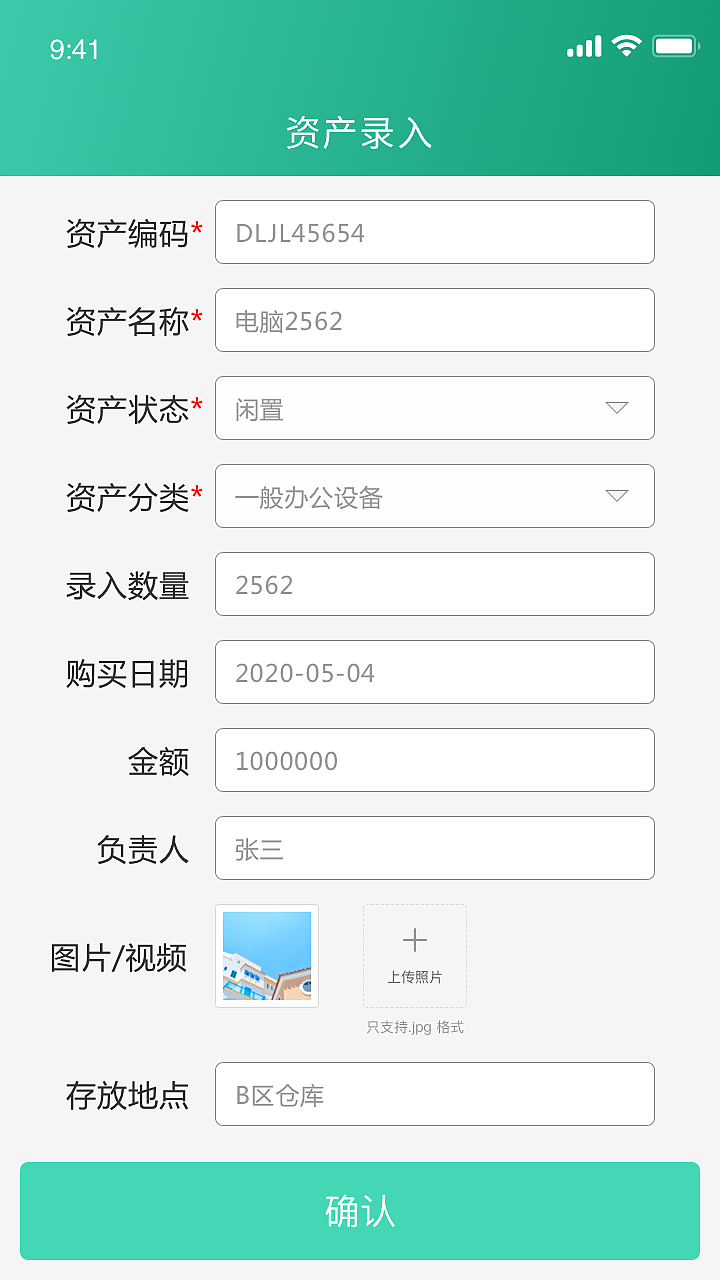Click the plus icon to upload photo
720x1280 pixels.
[414, 941]
